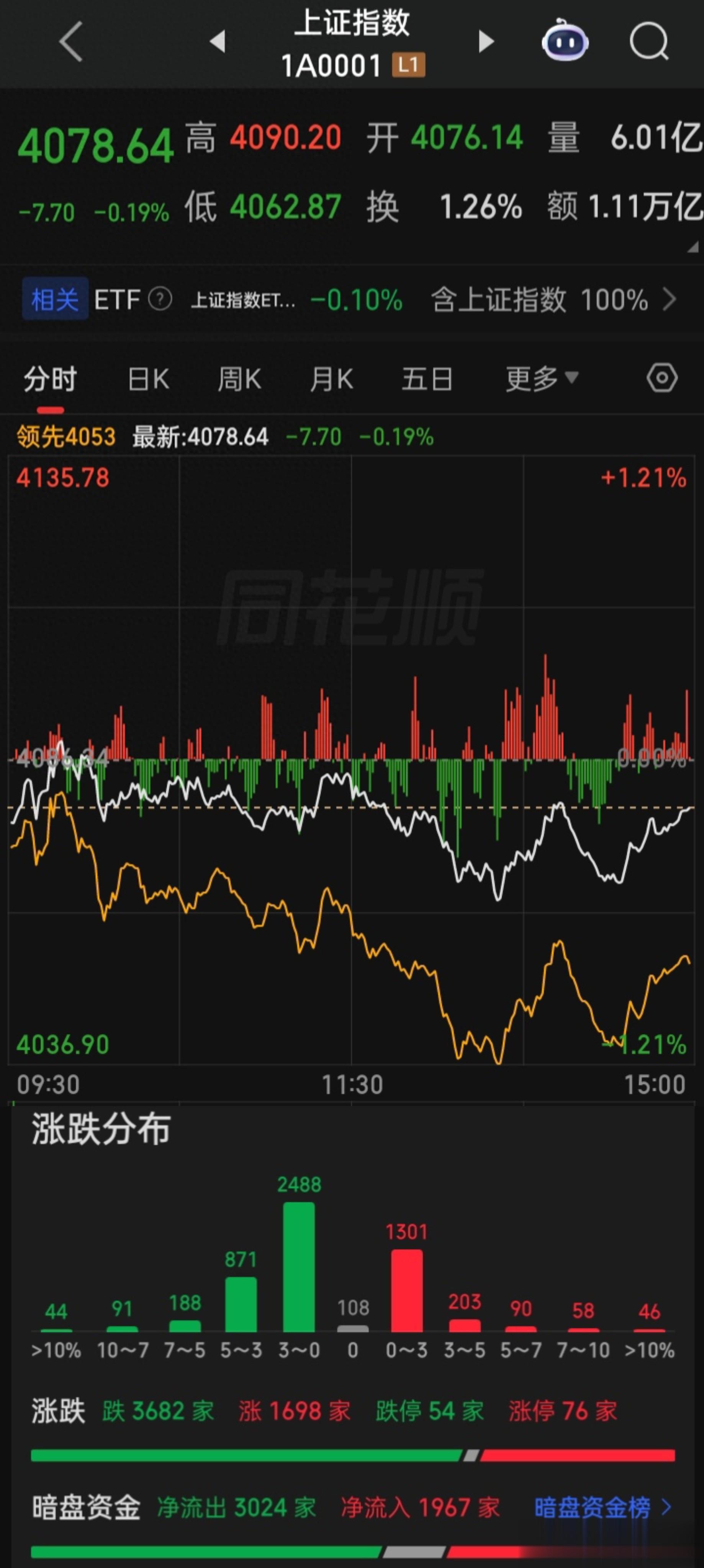Switch to the 日K tab
Viewport: 704px width, 1568px height.
(148, 379)
